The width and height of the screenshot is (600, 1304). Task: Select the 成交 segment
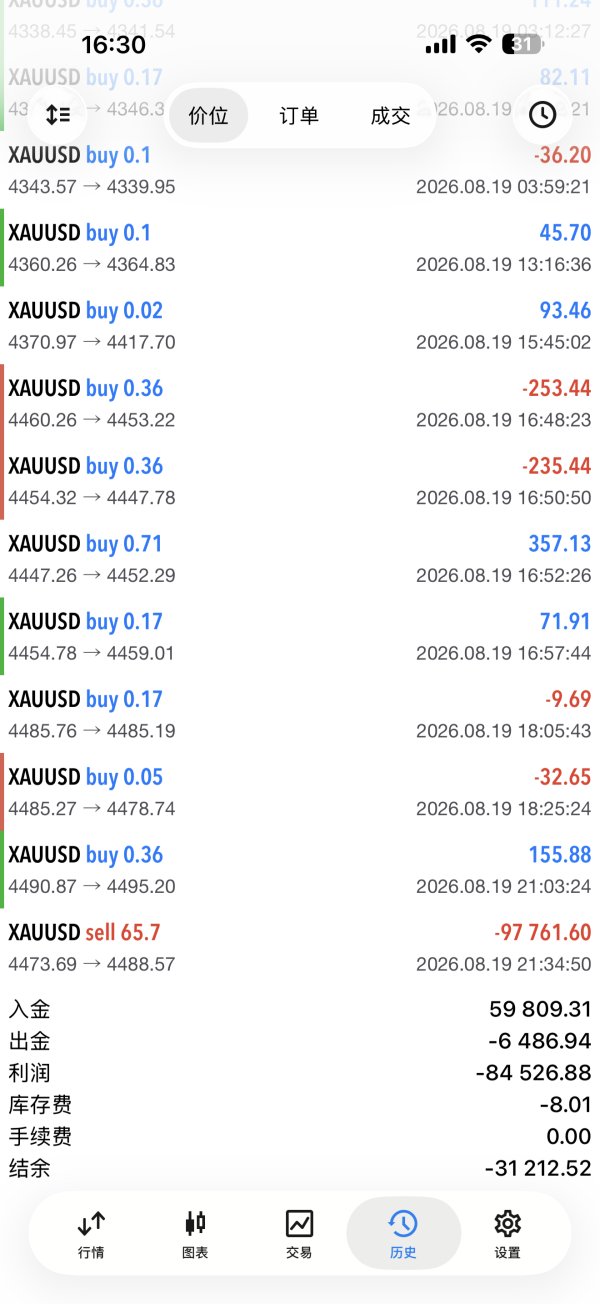coord(390,115)
